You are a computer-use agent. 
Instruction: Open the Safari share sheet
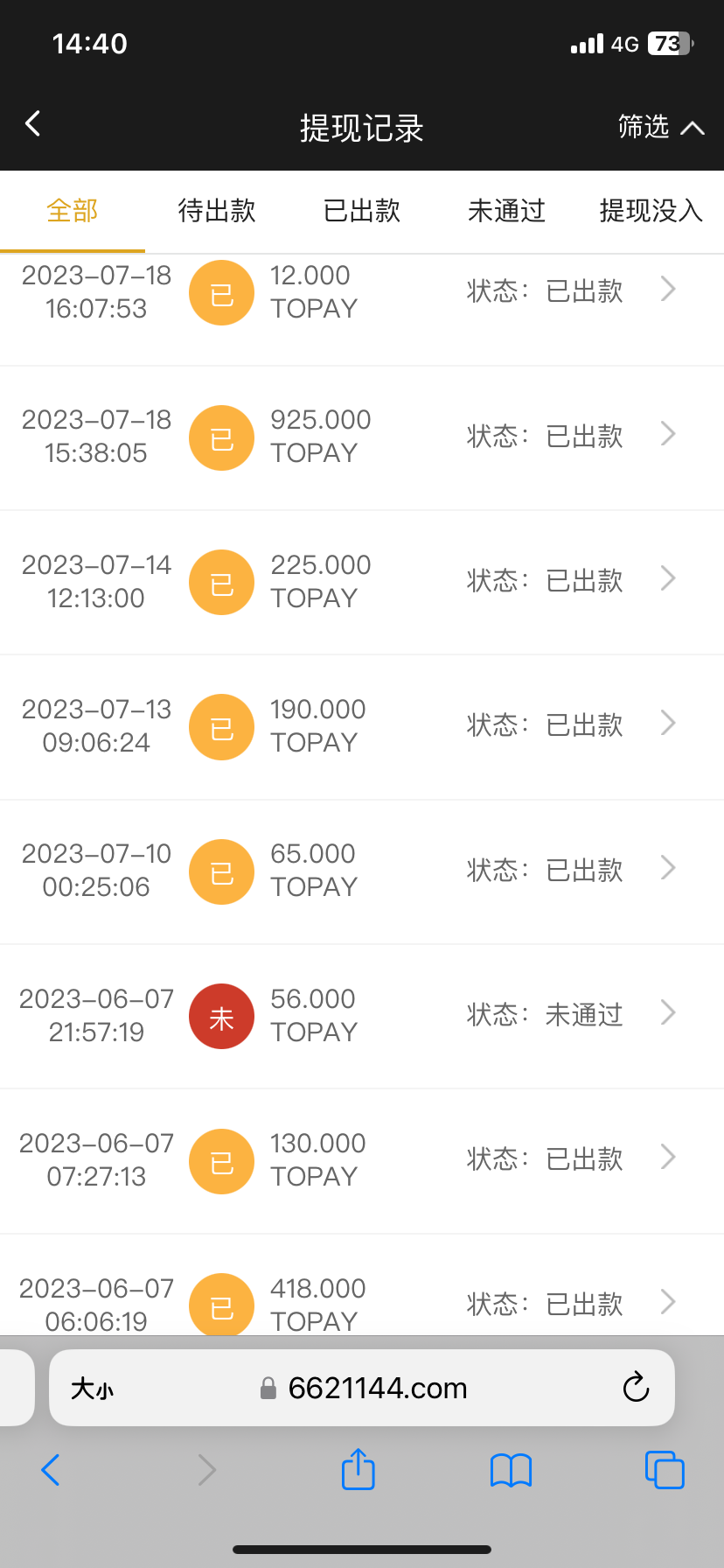pos(358,1470)
